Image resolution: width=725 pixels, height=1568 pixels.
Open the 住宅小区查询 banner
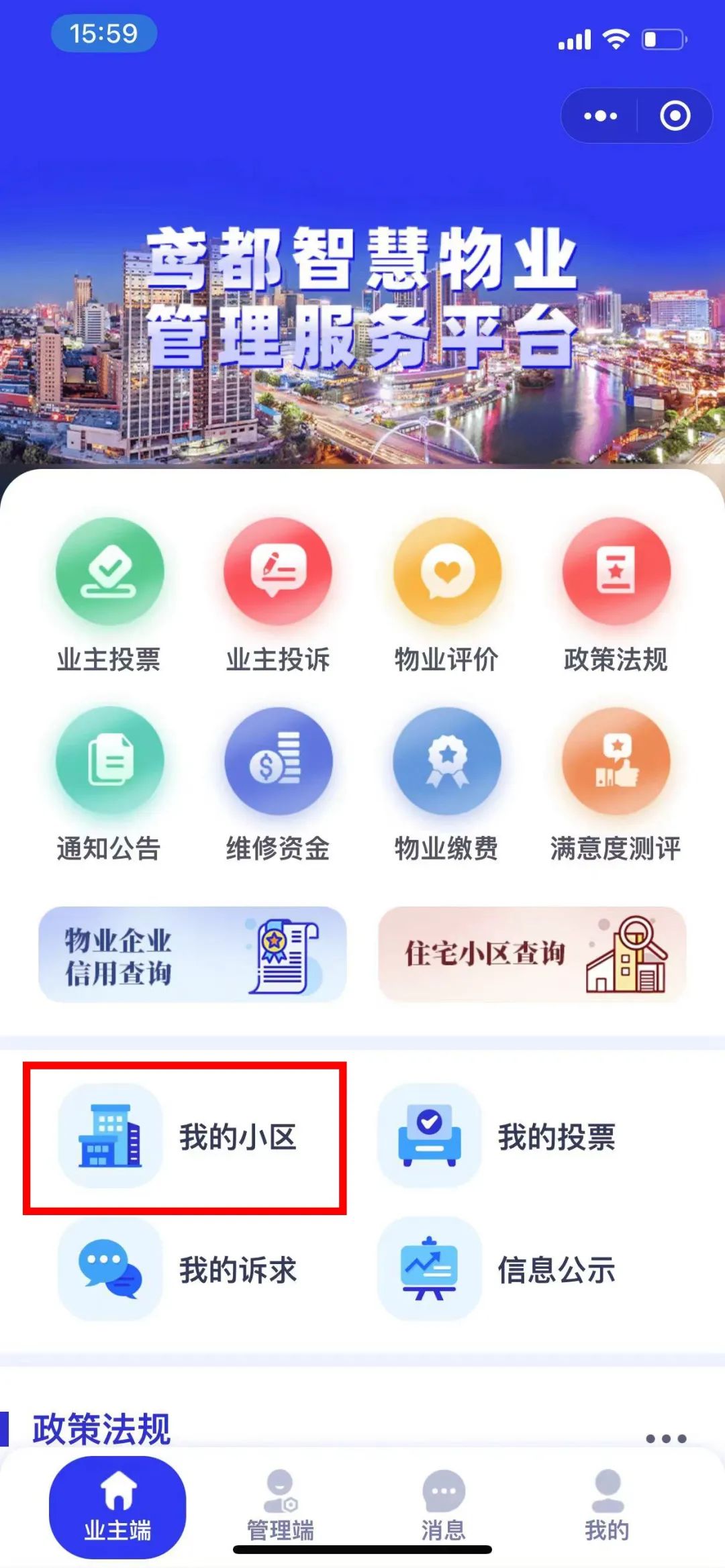tap(532, 954)
